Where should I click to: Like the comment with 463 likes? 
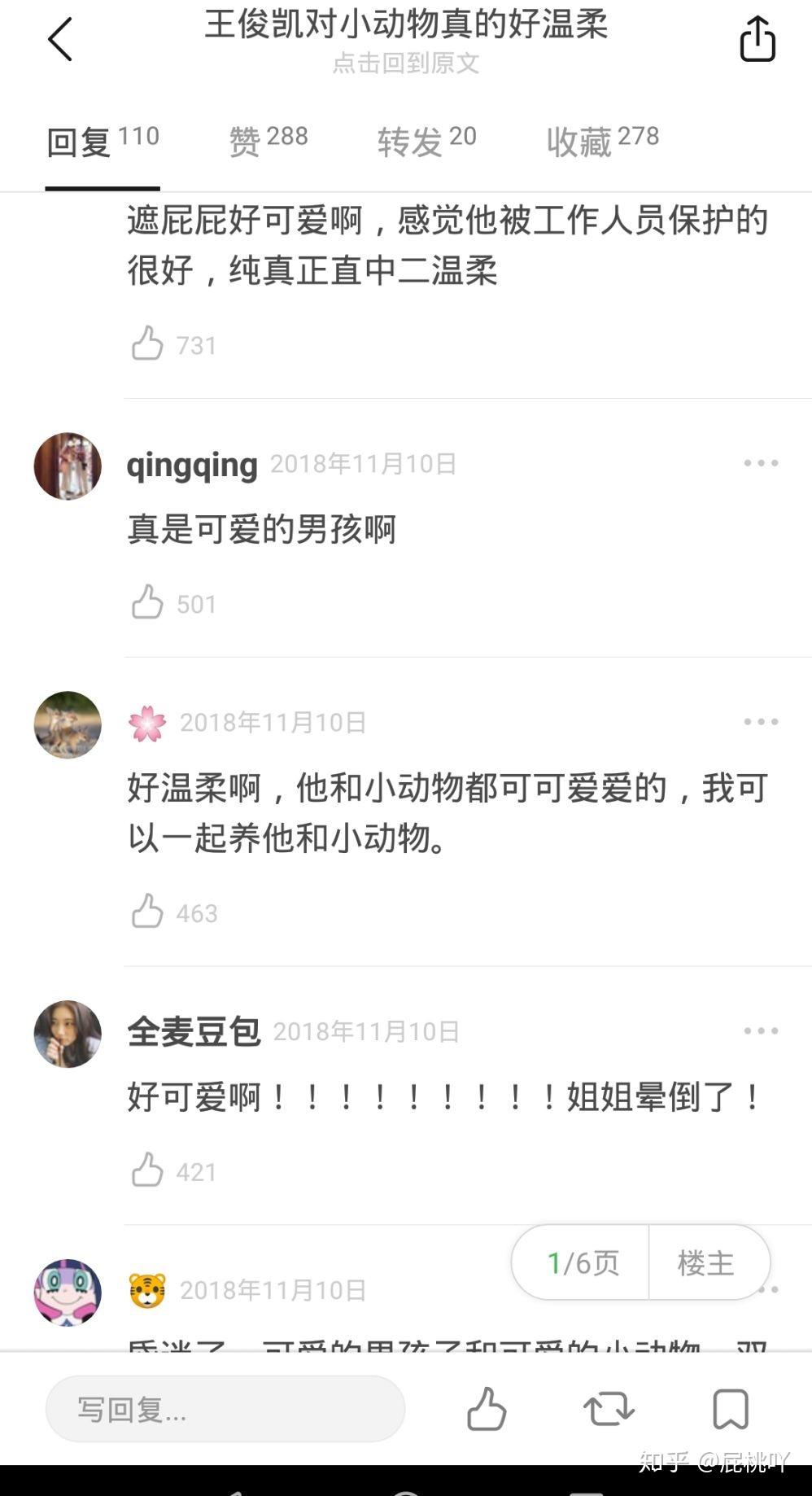[147, 912]
